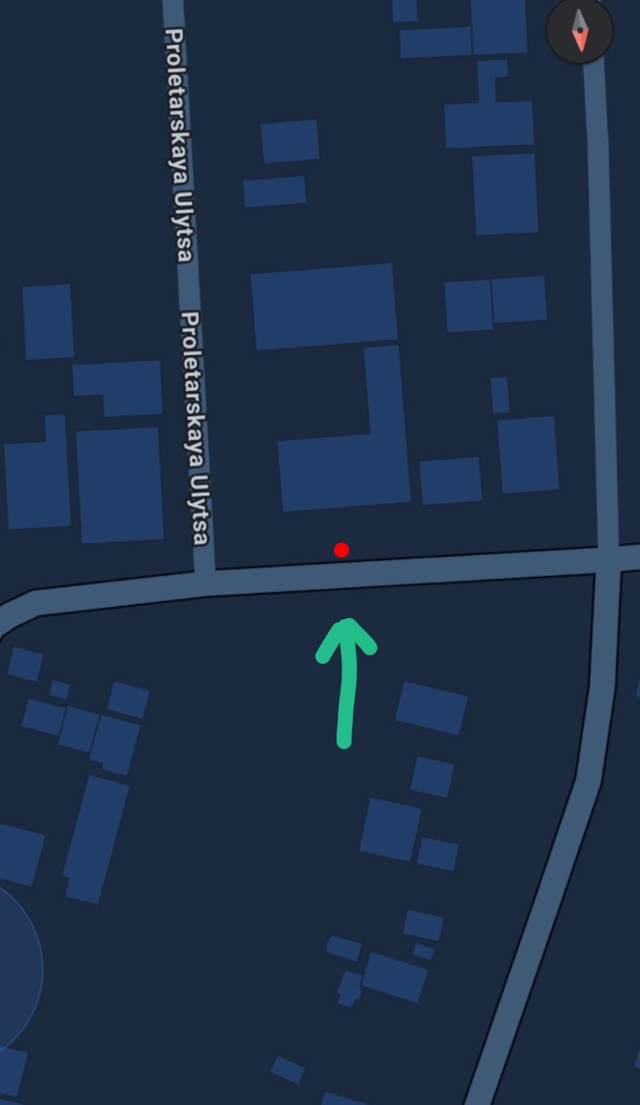640x1105 pixels.
Task: Select the red dot marker on the map
Action: (x=341, y=550)
